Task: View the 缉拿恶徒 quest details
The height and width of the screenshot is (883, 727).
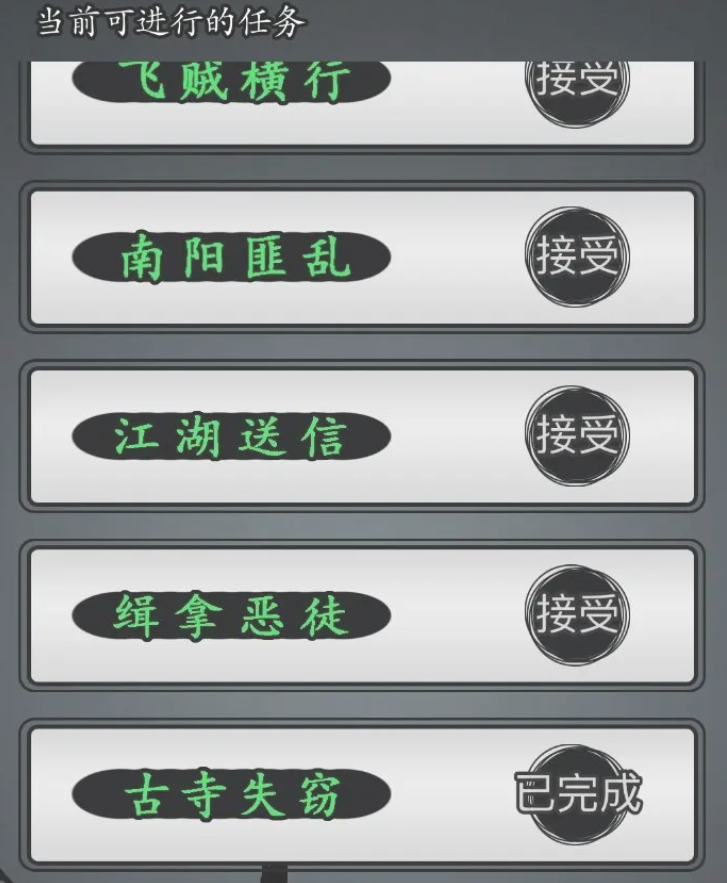Action: coord(362,615)
